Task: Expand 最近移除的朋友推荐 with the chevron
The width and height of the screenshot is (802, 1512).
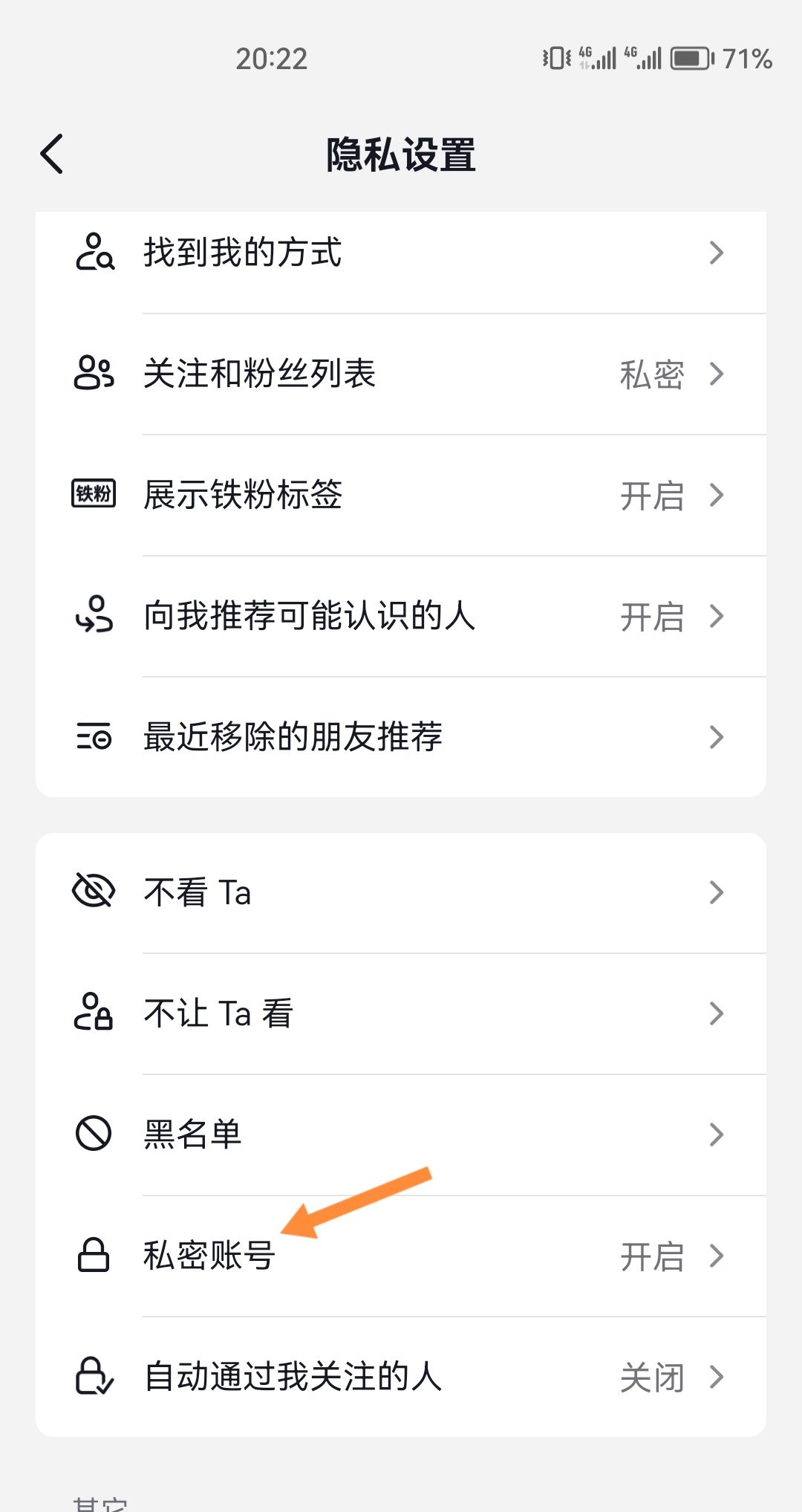Action: tap(717, 736)
